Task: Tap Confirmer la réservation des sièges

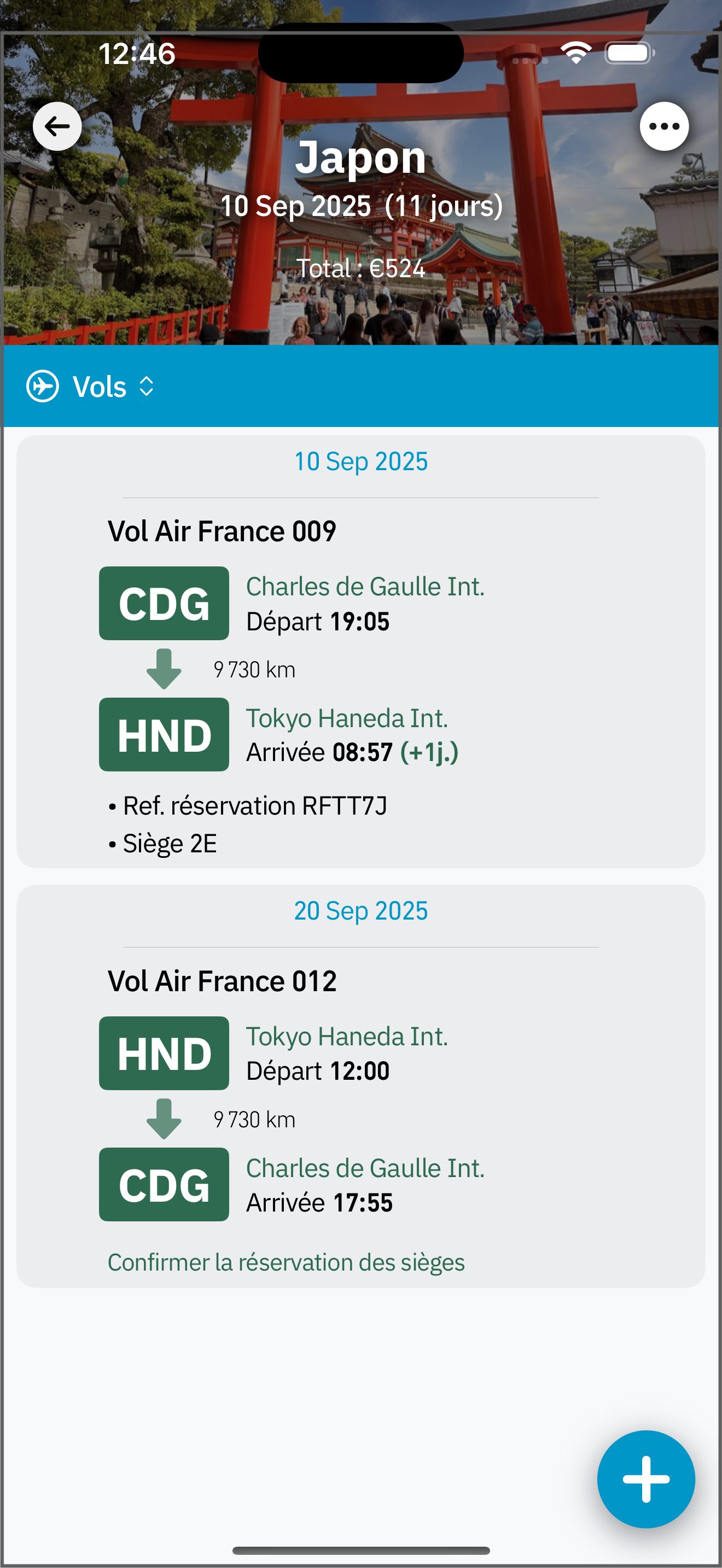Action: coord(286,1262)
